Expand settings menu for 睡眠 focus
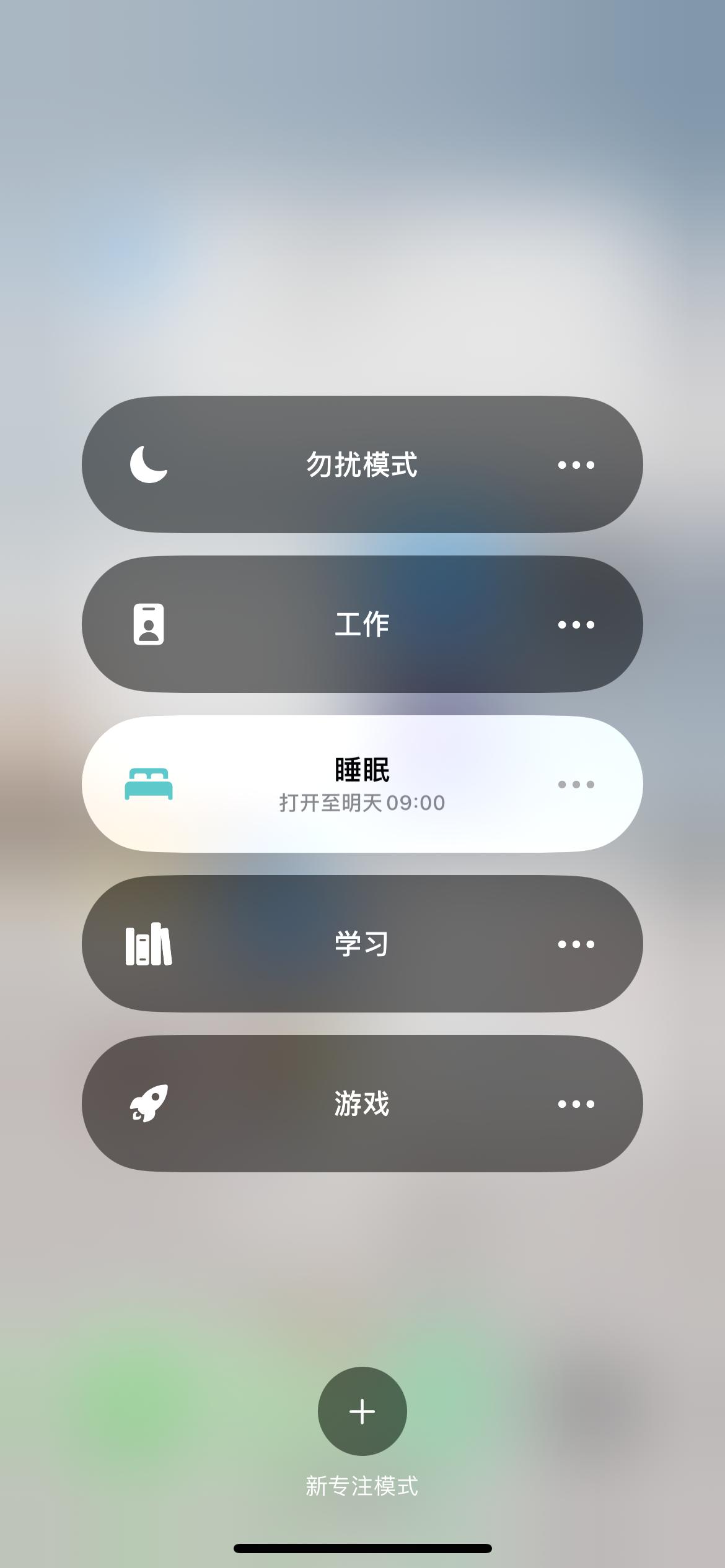This screenshot has width=725, height=1568. click(575, 784)
